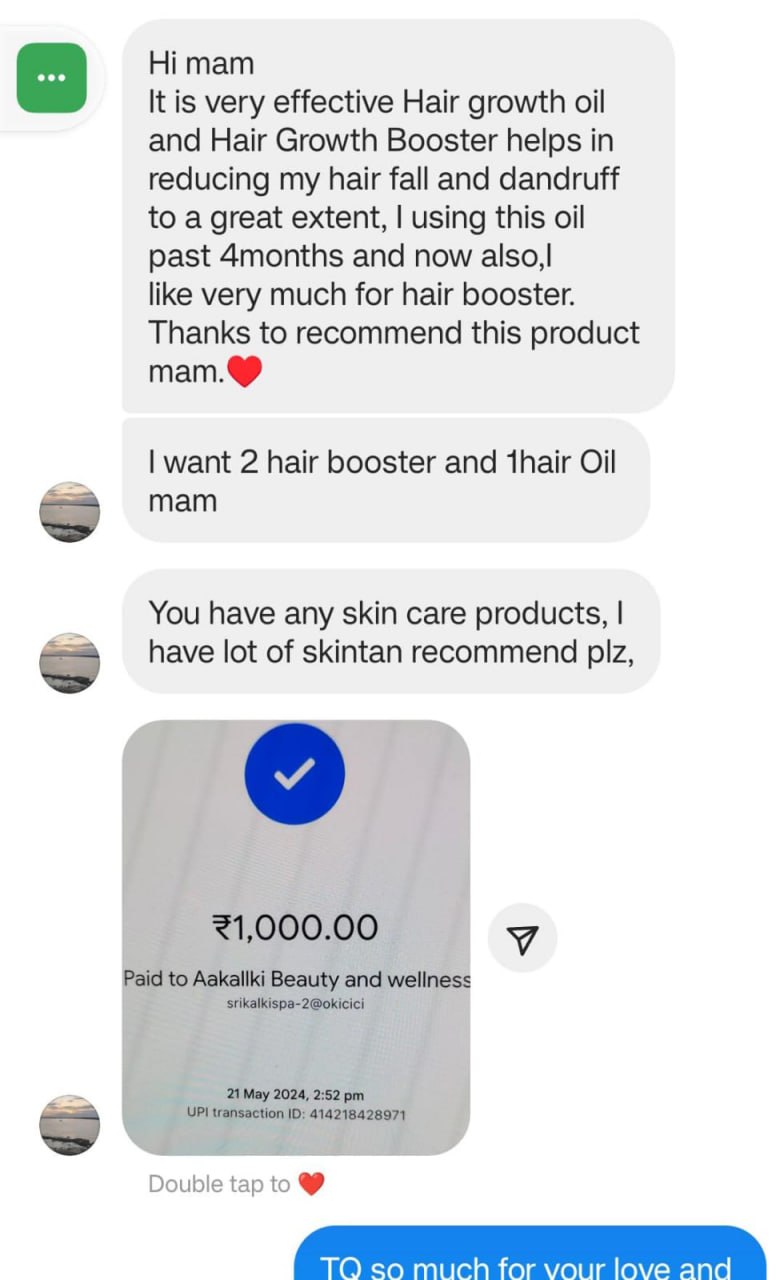784x1280 pixels.
Task: Open the ₹1,000.00 payment receipt image
Action: point(295,937)
